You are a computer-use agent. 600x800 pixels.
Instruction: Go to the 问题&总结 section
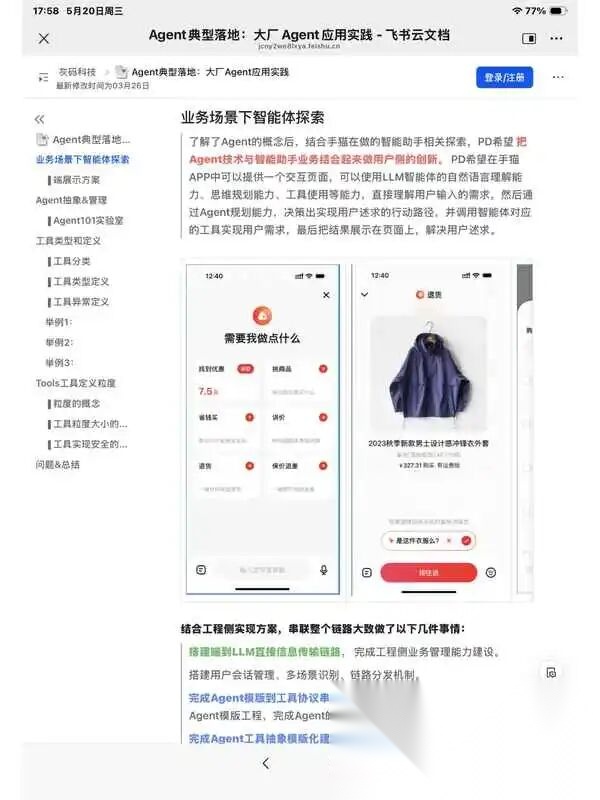click(x=58, y=464)
